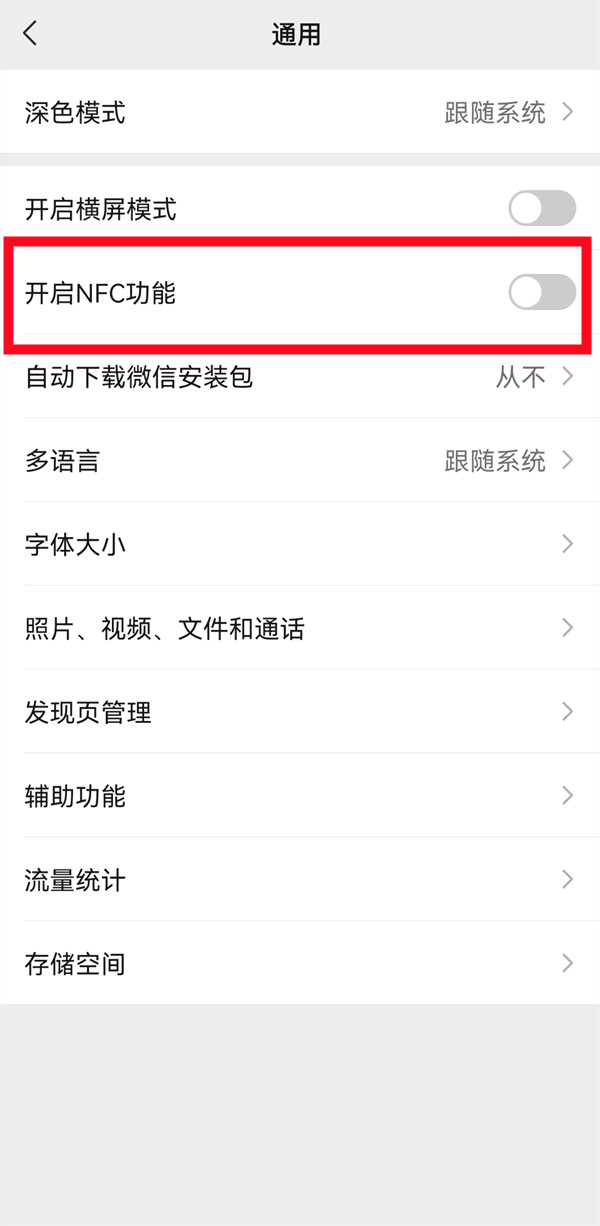Open 多语言 language settings
The width and height of the screenshot is (600, 1226).
[300, 461]
